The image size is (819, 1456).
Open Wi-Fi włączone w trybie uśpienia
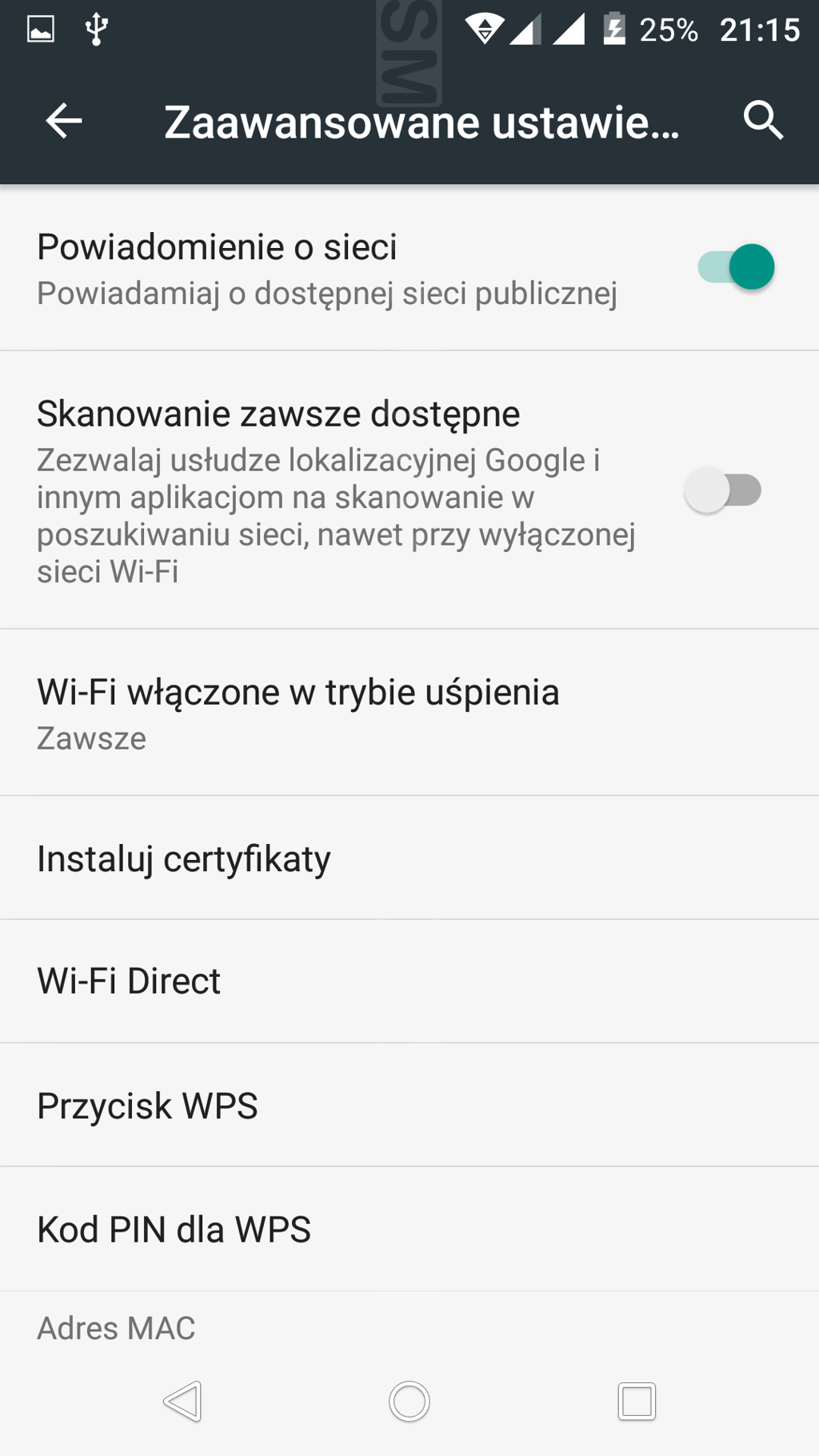409,713
